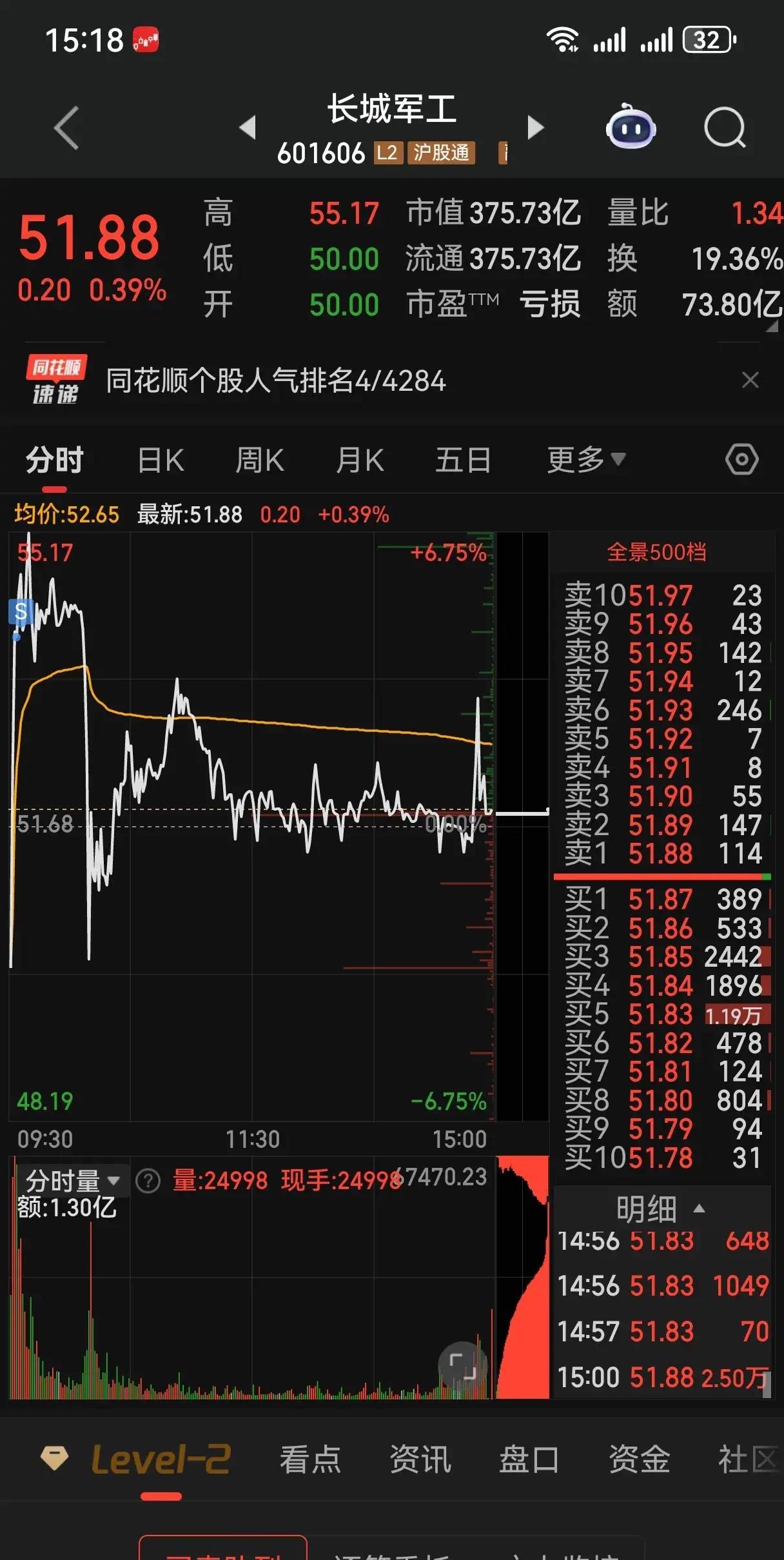
Task: Dismiss the 人气排名 banner
Action: pos(750,380)
